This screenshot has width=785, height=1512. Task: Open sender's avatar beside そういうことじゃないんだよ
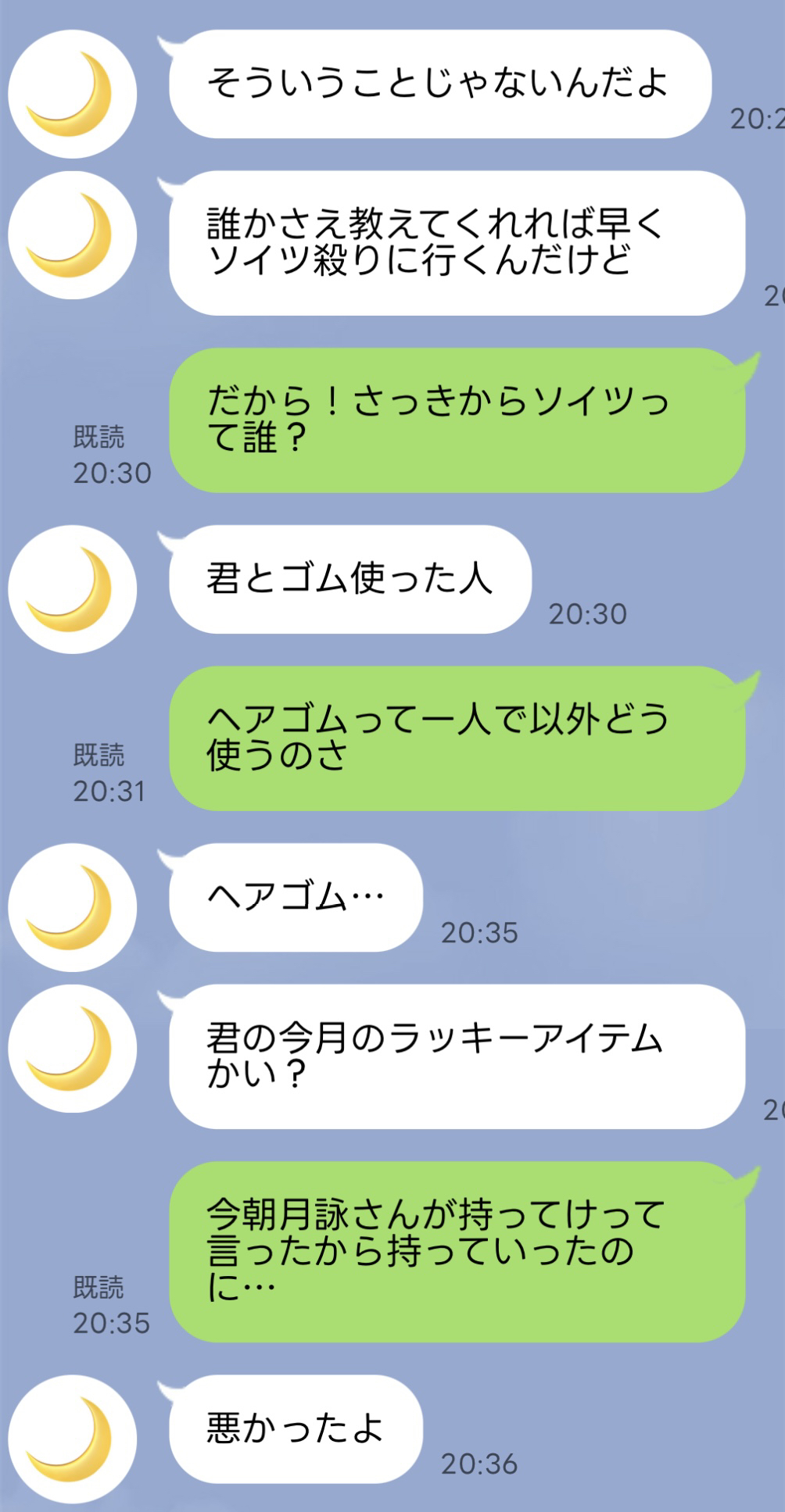[72, 95]
